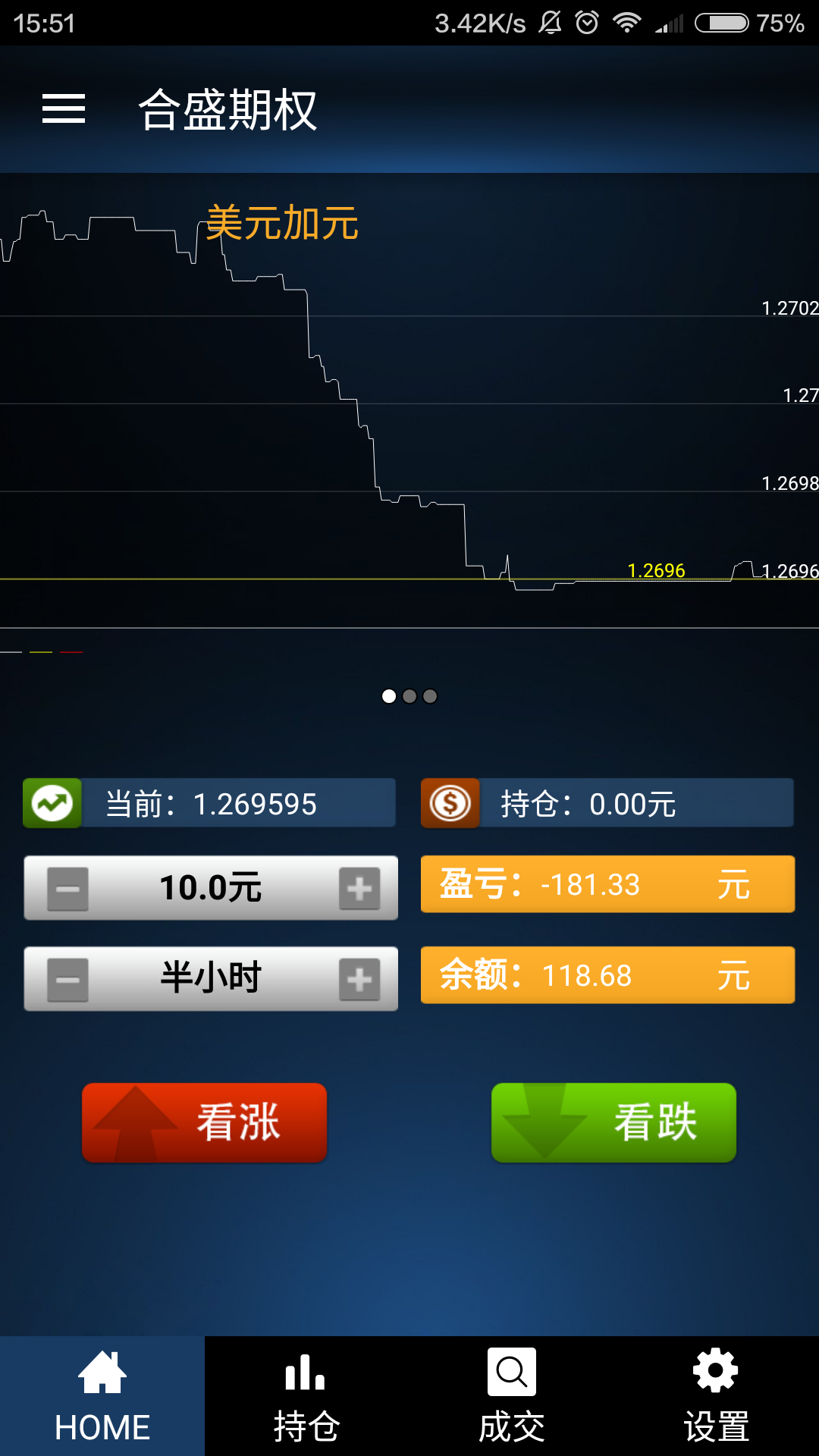Viewport: 819px width, 1456px height.
Task: Tap the third chart page indicator dot
Action: [430, 696]
